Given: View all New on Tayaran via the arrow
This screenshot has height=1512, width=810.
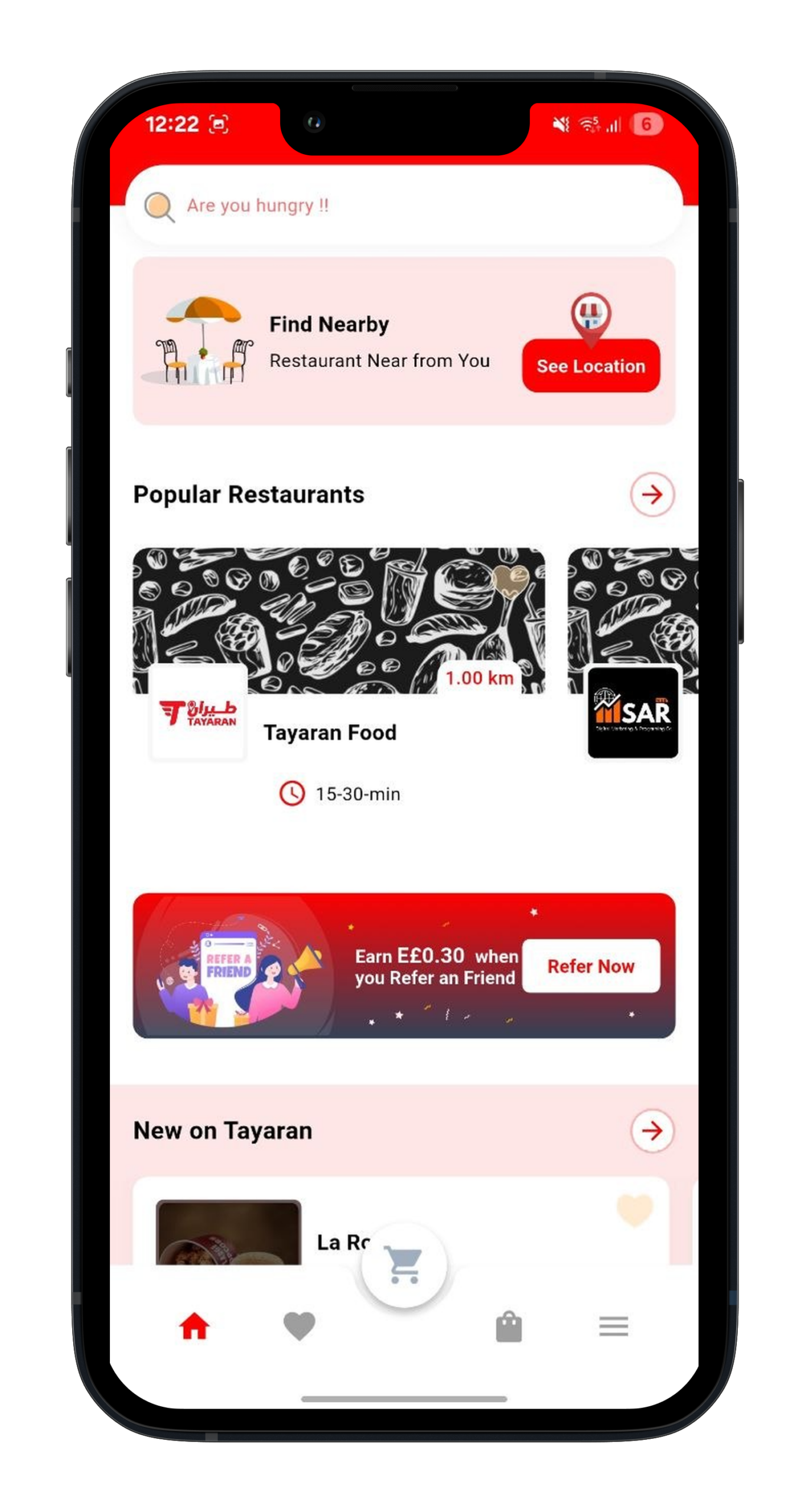Looking at the screenshot, I should (x=652, y=1131).
